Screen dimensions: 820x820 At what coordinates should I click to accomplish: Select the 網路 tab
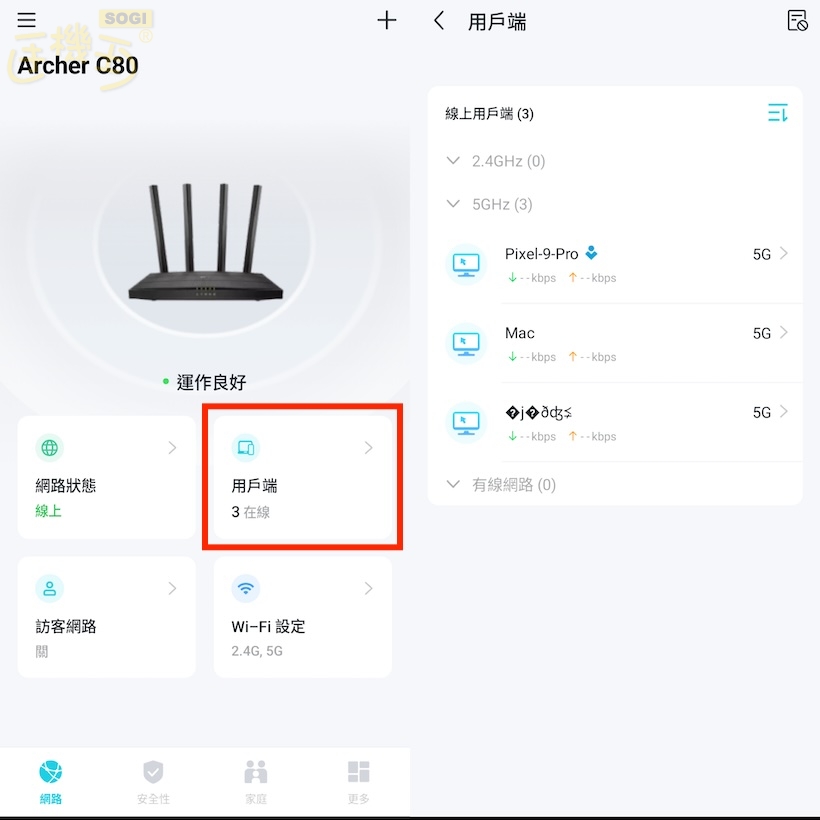51,782
